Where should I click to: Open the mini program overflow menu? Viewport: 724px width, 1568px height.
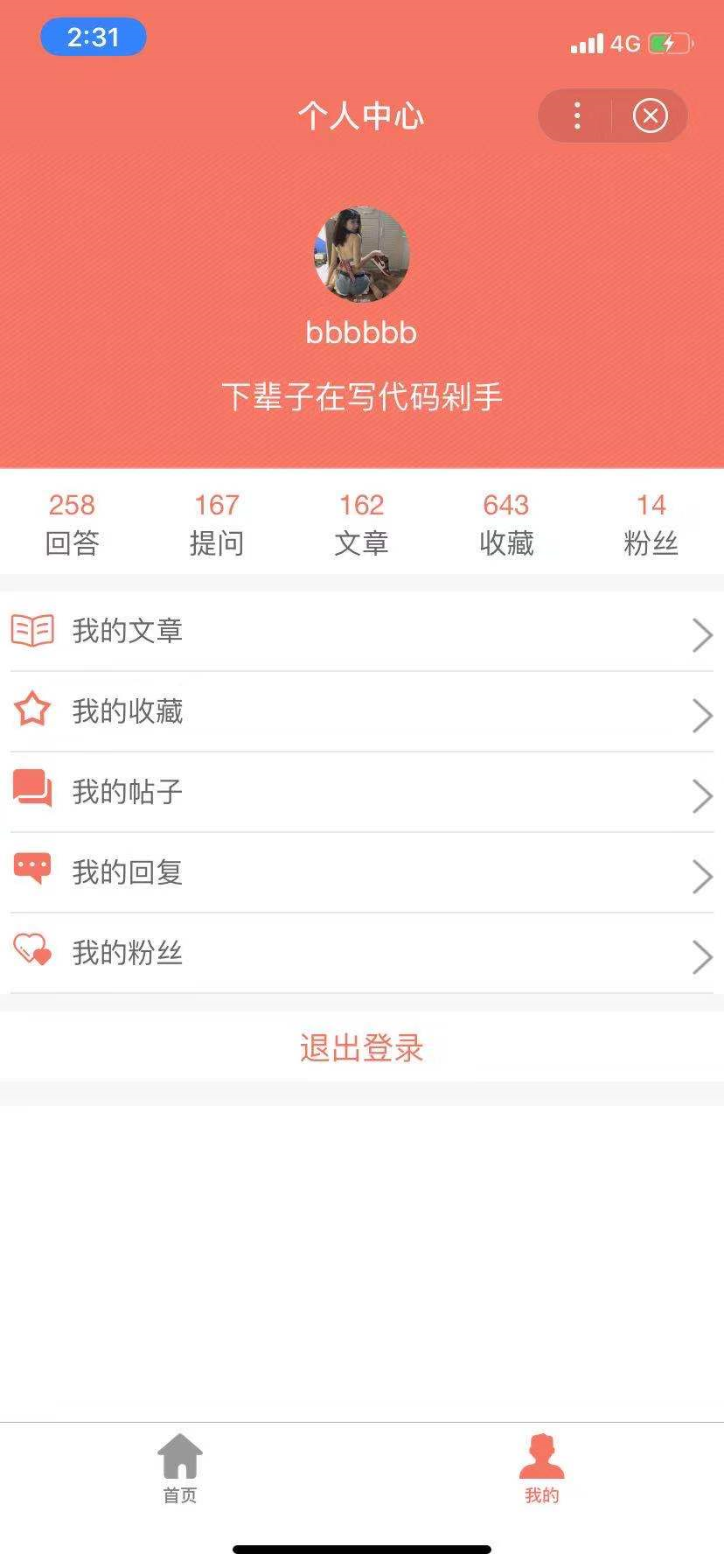tap(577, 115)
